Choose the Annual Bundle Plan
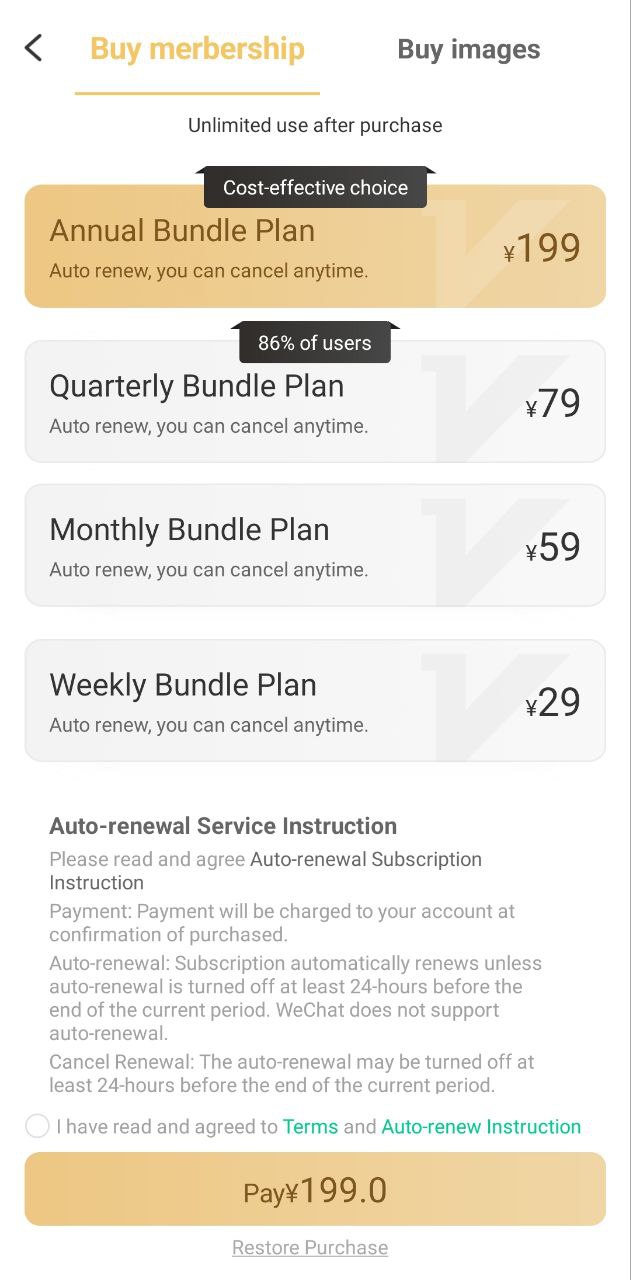The image size is (631, 1280). 315,248
